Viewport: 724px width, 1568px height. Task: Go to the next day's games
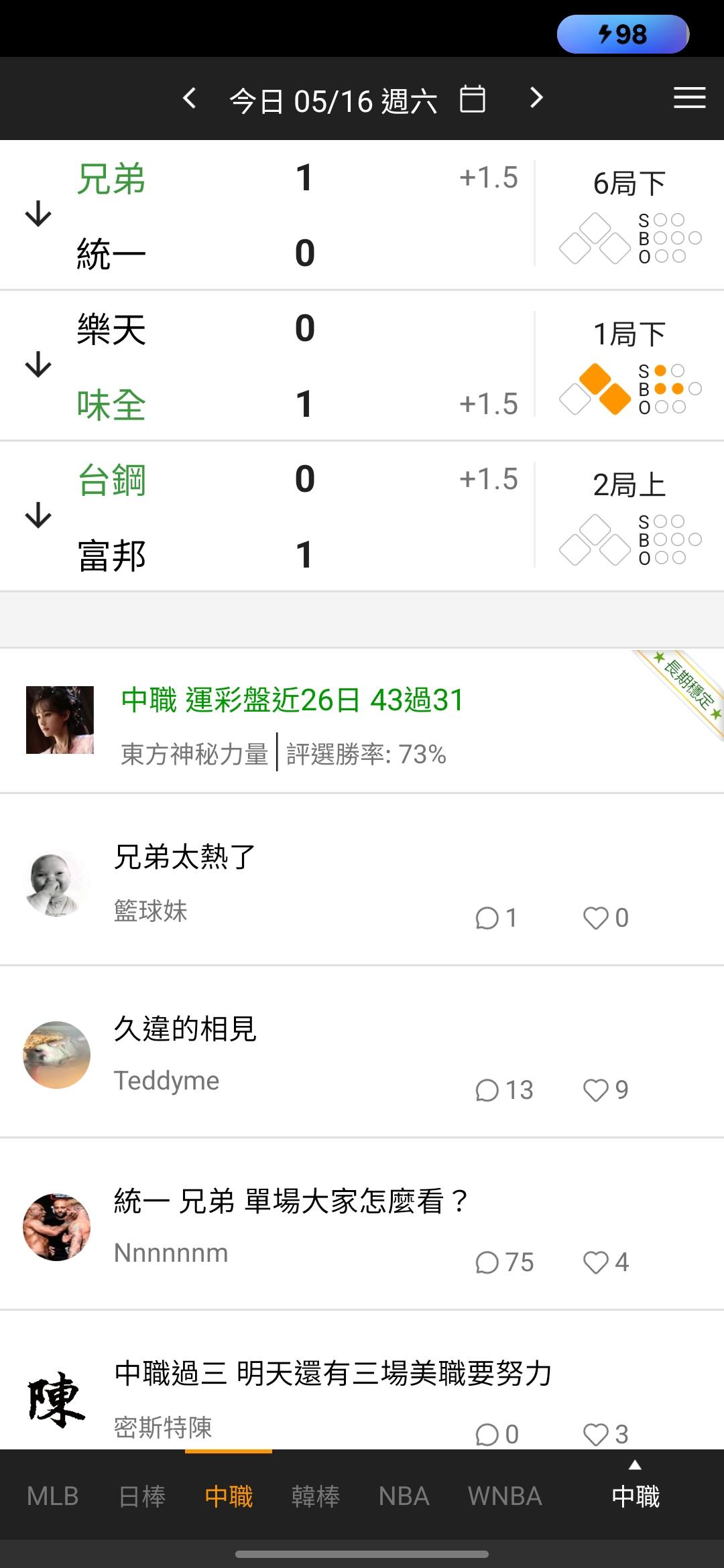point(536,99)
